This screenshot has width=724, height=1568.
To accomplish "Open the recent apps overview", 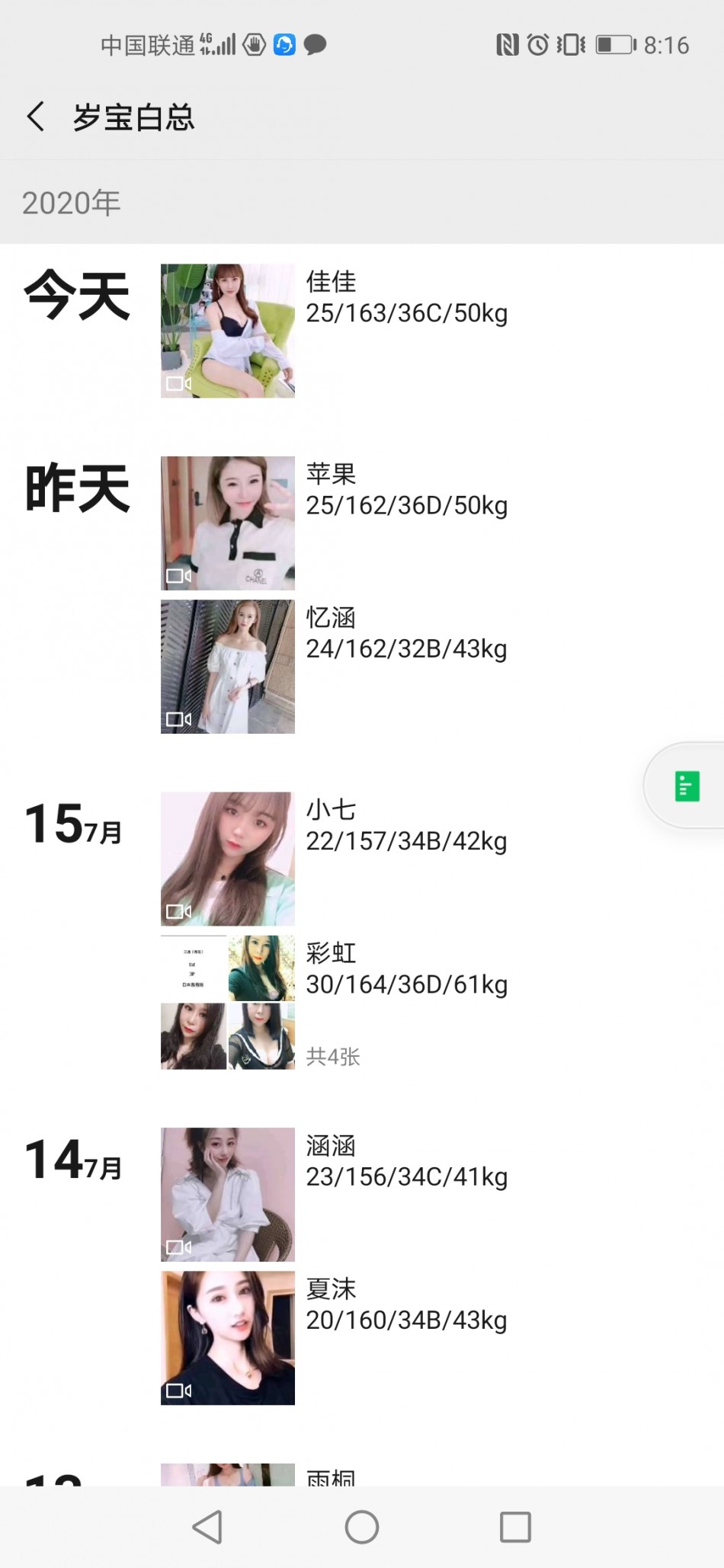I will [515, 1527].
